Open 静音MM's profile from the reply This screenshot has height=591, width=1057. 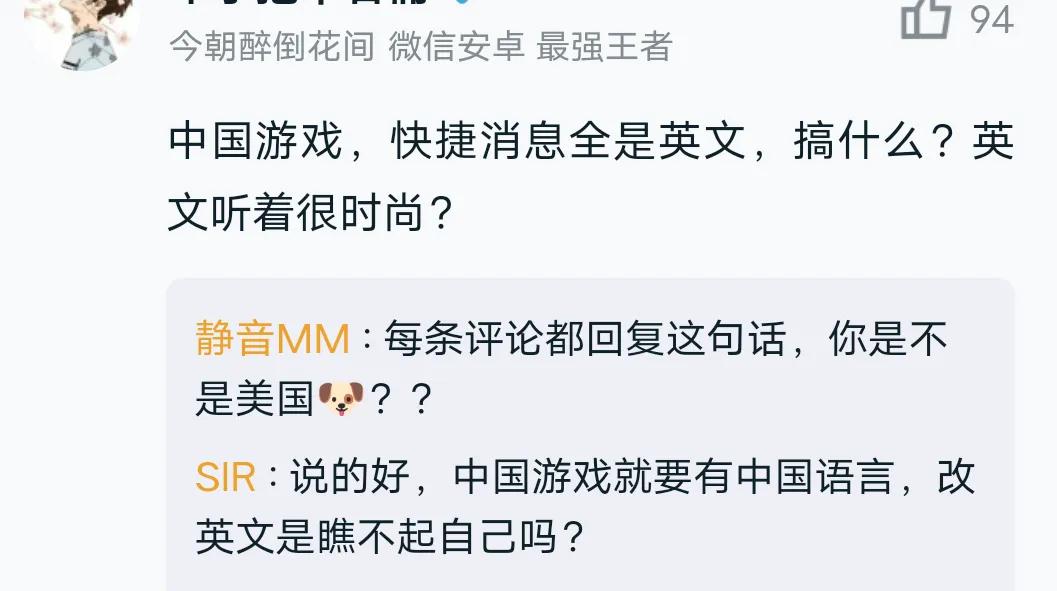click(272, 340)
